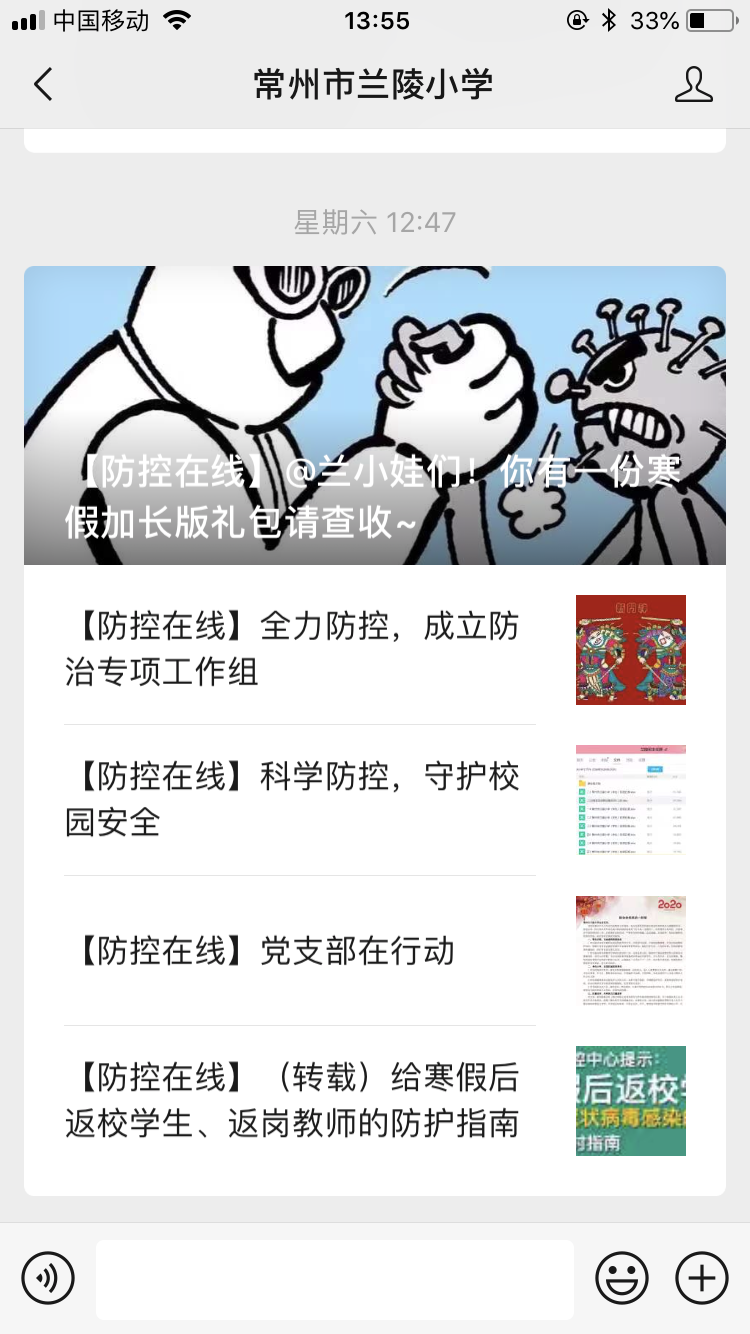Screen dimensions: 750x1334
Task: Open the plus attachment menu
Action: point(702,1278)
